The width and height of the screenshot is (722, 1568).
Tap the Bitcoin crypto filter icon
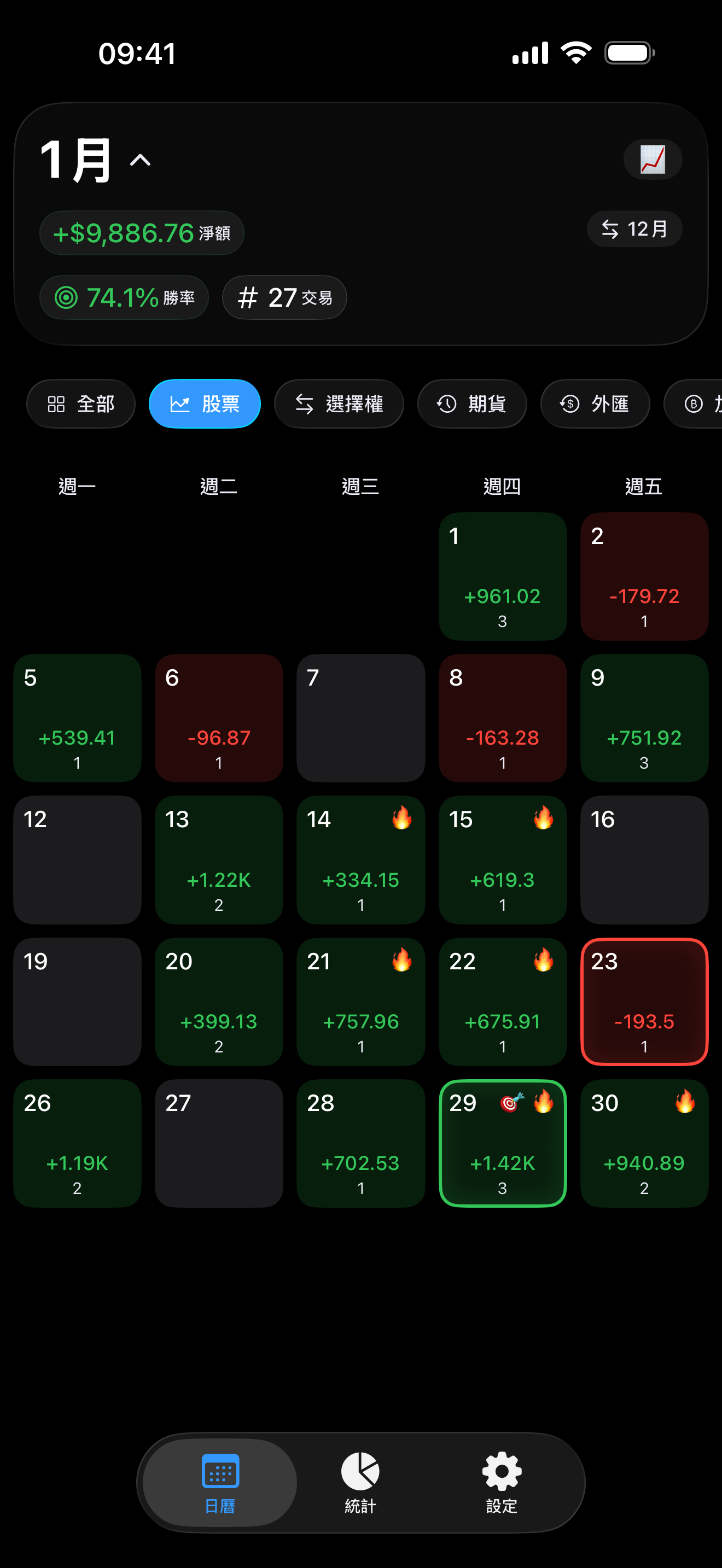[x=693, y=403]
